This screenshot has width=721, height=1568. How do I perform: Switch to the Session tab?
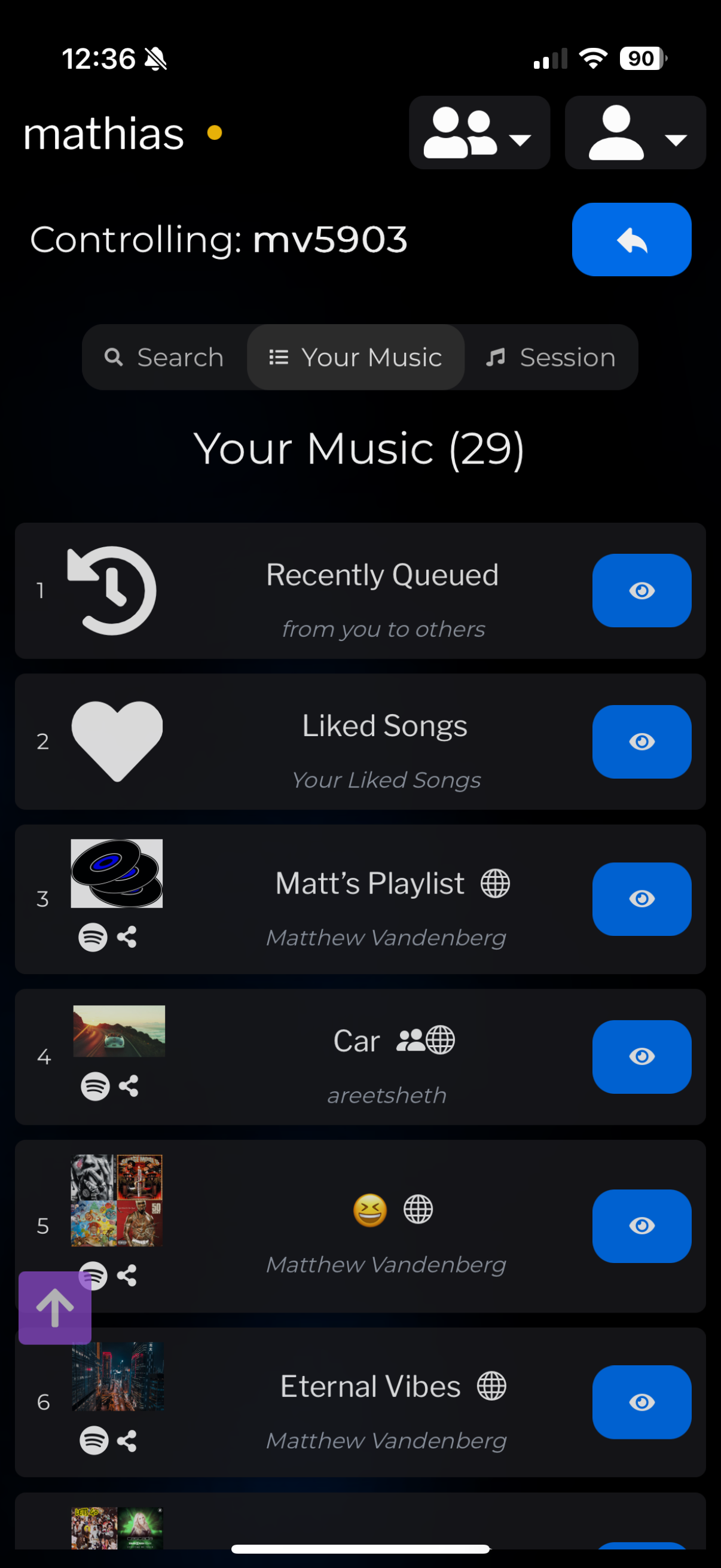[x=551, y=357]
